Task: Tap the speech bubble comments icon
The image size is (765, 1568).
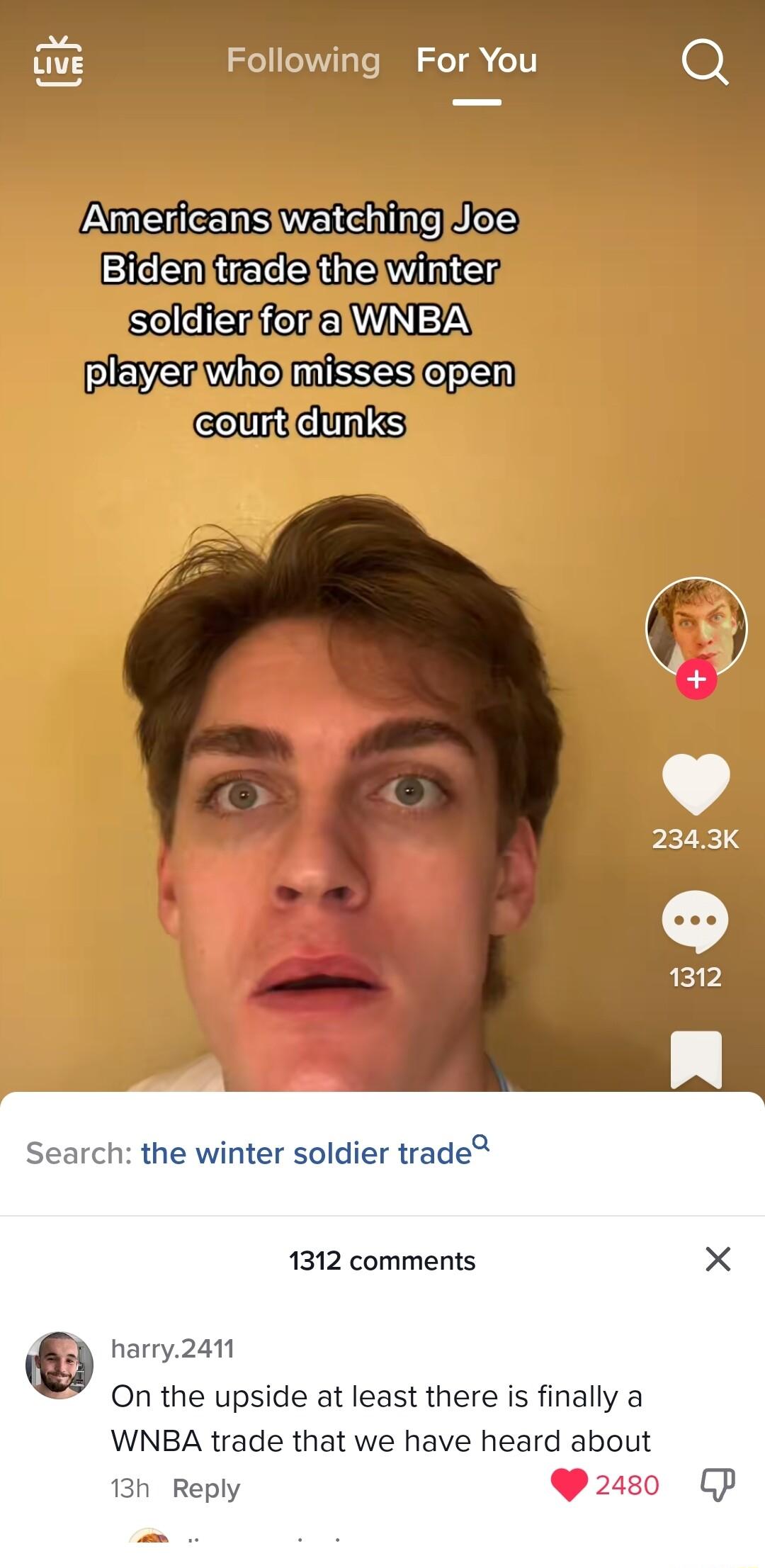Action: pyautogui.click(x=695, y=920)
